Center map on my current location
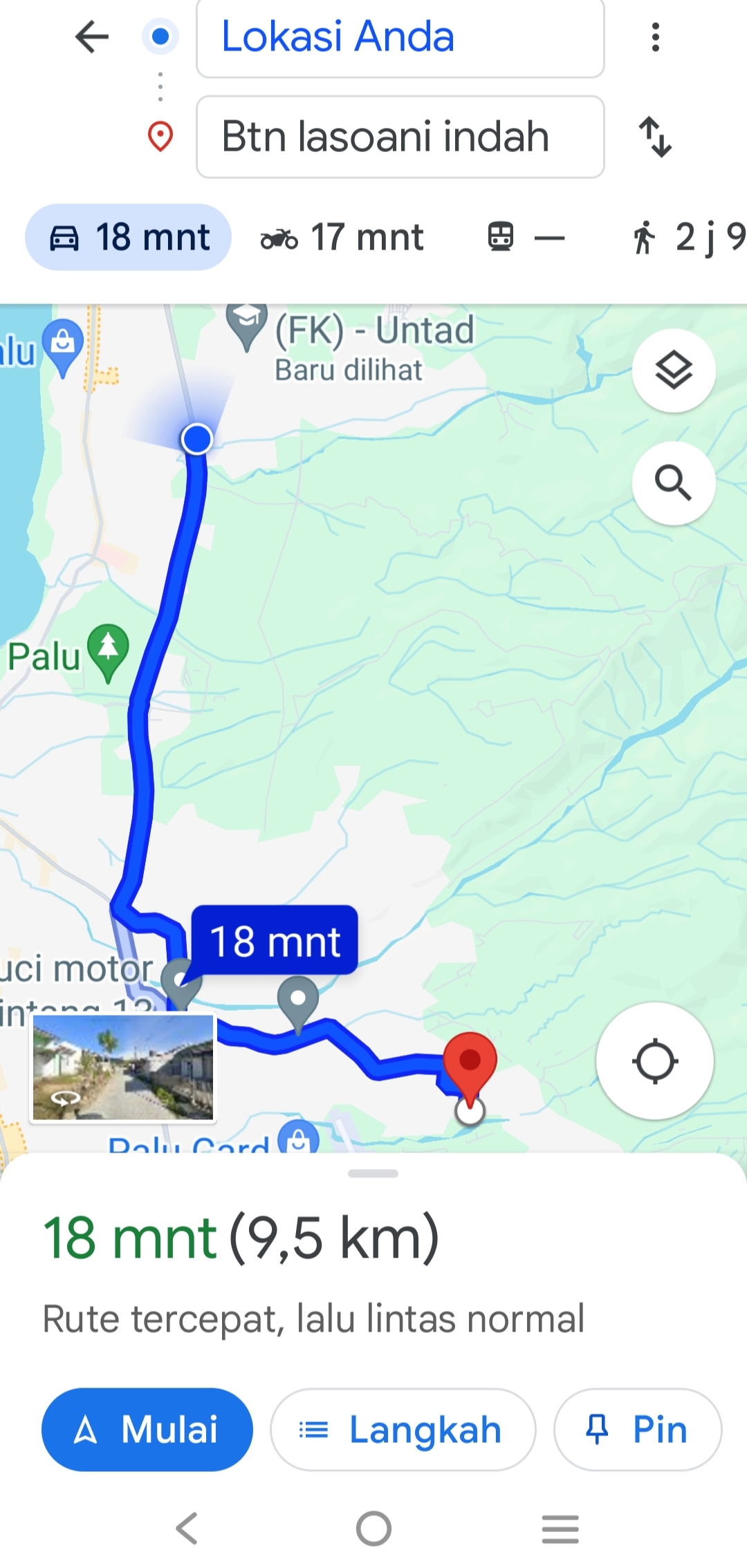 point(654,1061)
